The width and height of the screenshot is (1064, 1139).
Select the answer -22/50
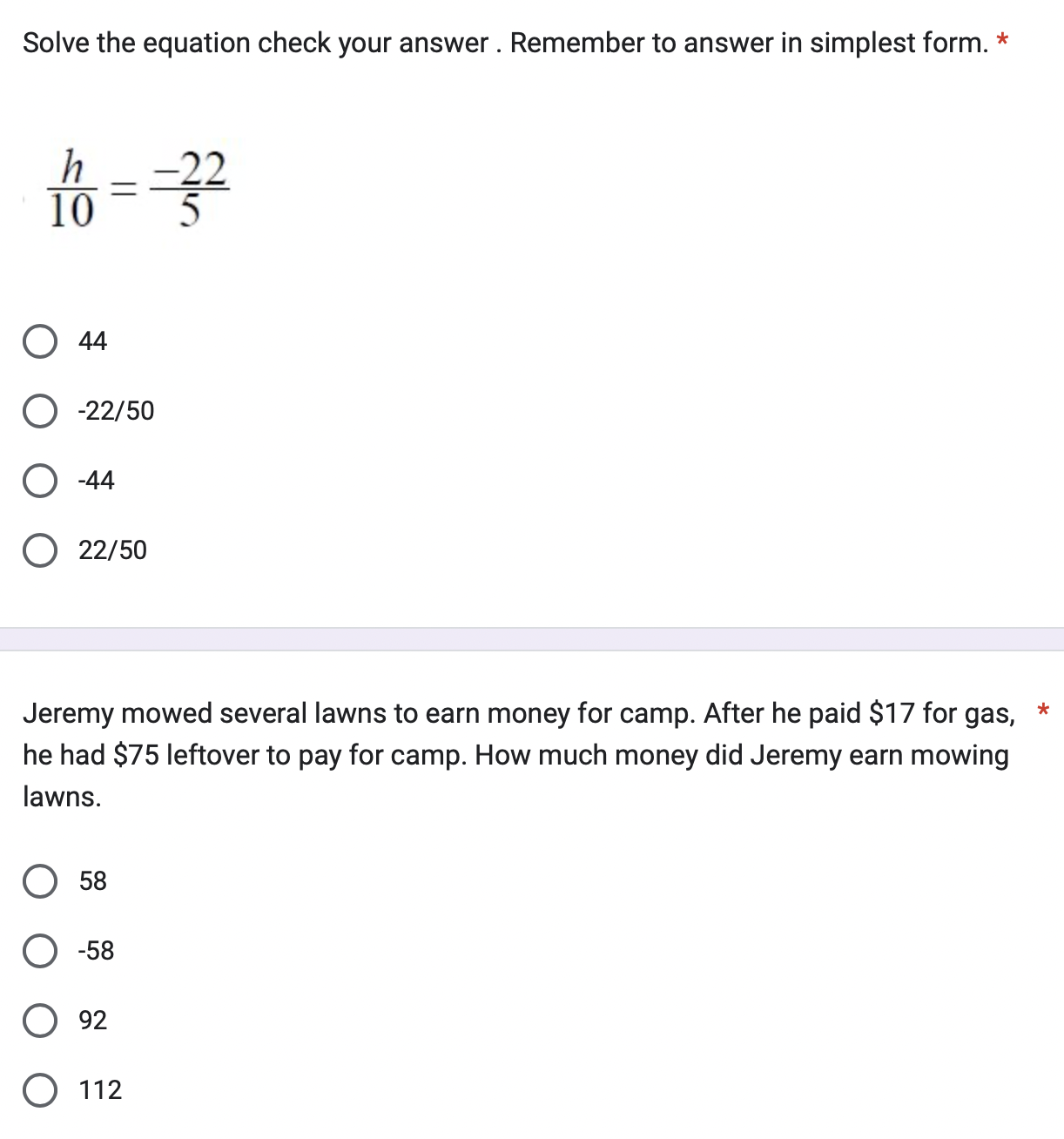(40, 411)
